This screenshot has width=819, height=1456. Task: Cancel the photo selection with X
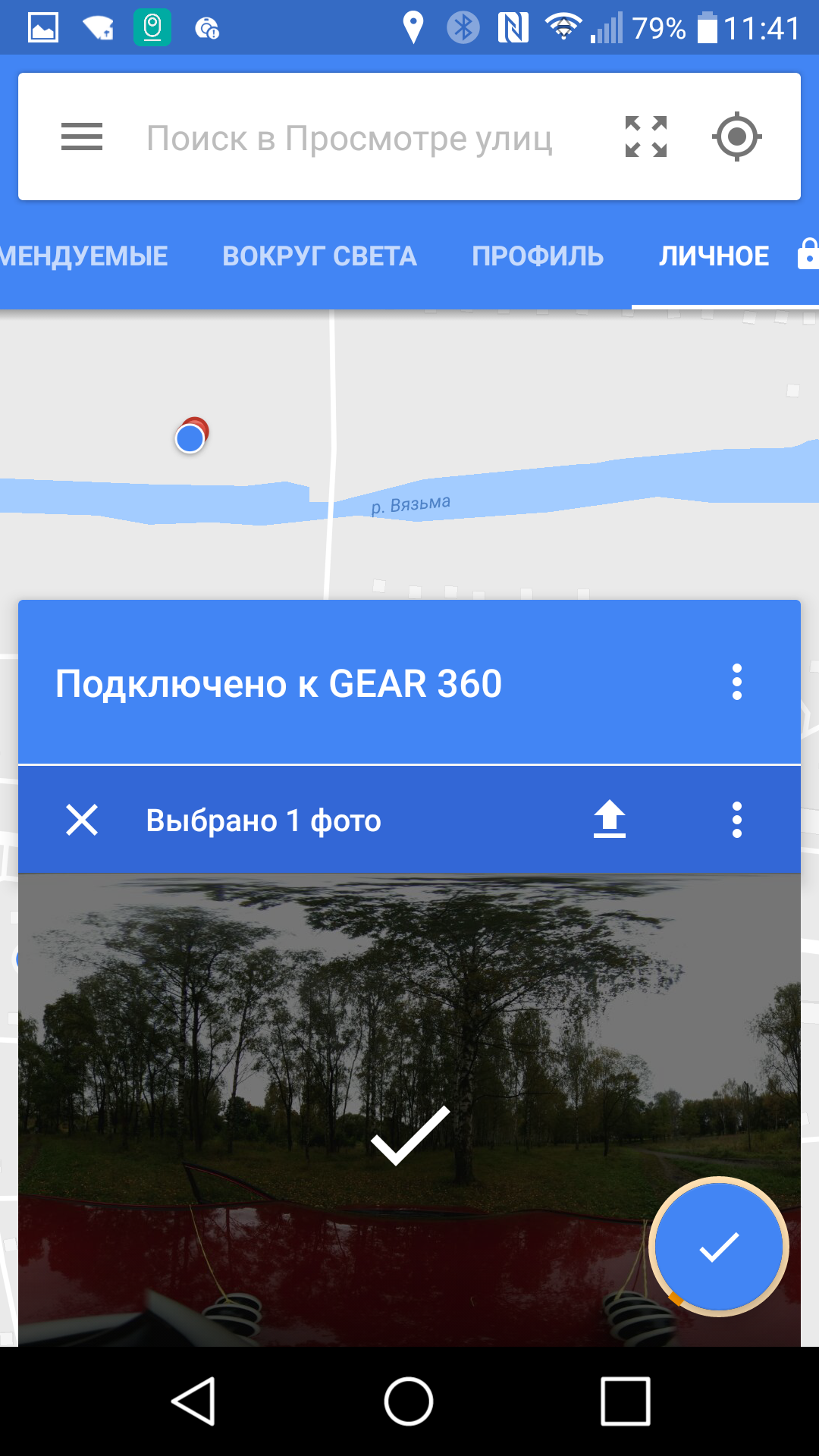pos(82,820)
